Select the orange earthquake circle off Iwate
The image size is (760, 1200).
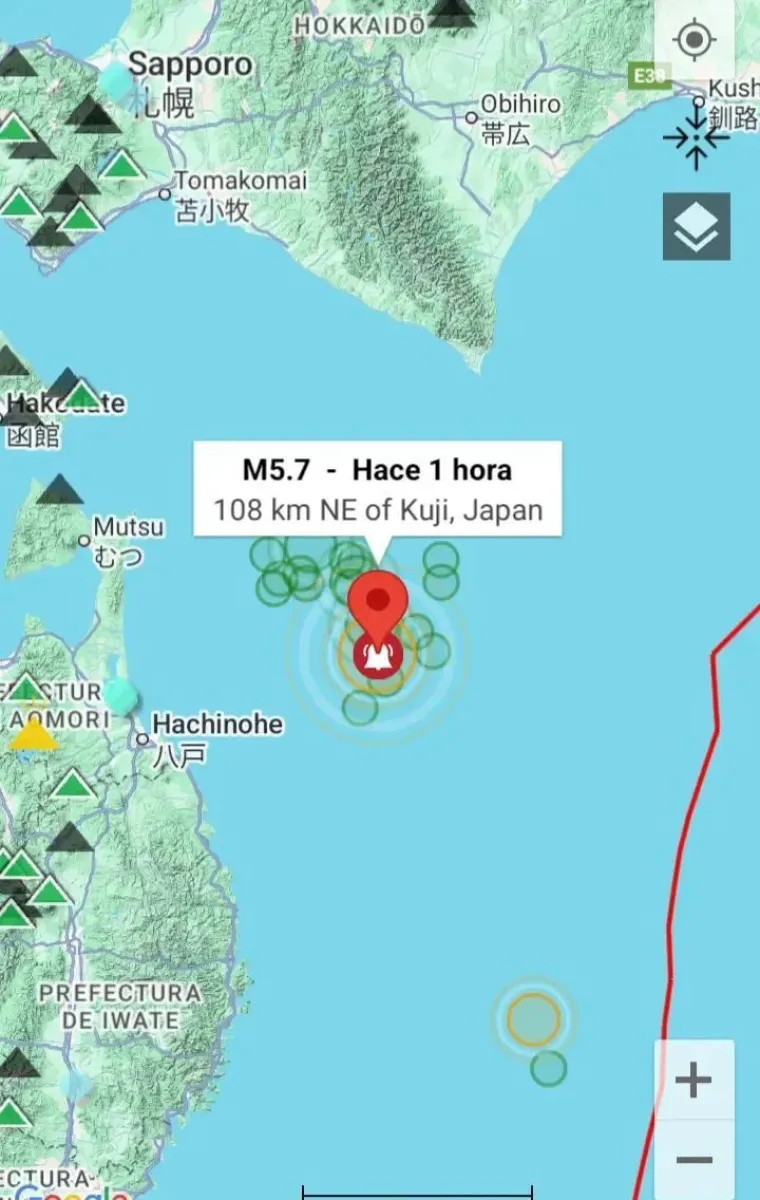pos(533,1019)
